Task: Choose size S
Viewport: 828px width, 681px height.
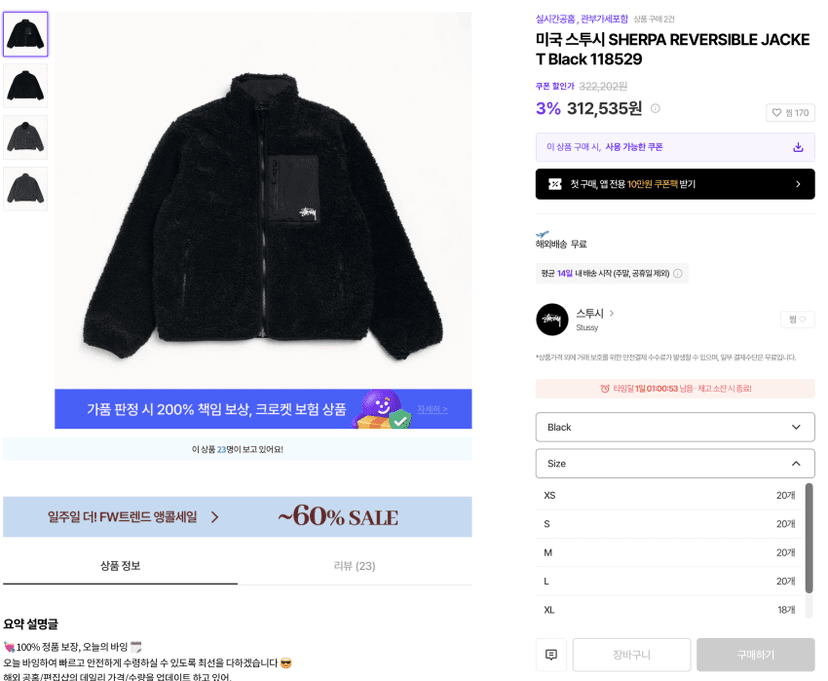Action: [x=670, y=524]
